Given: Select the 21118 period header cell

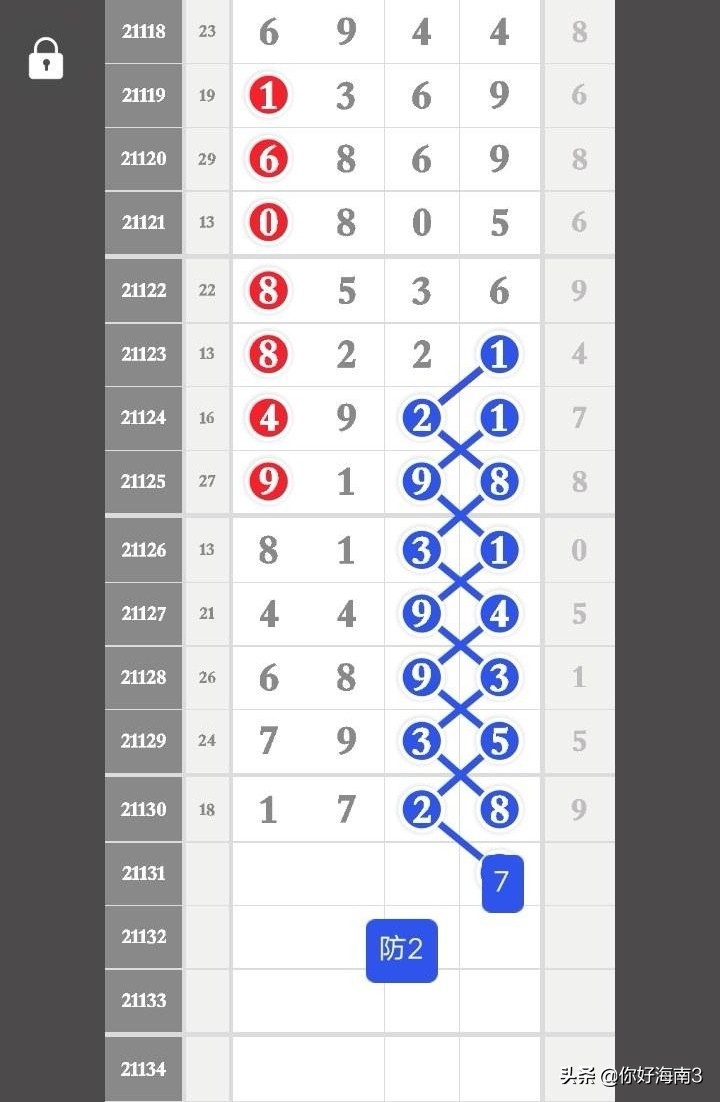Looking at the screenshot, I should (143, 31).
